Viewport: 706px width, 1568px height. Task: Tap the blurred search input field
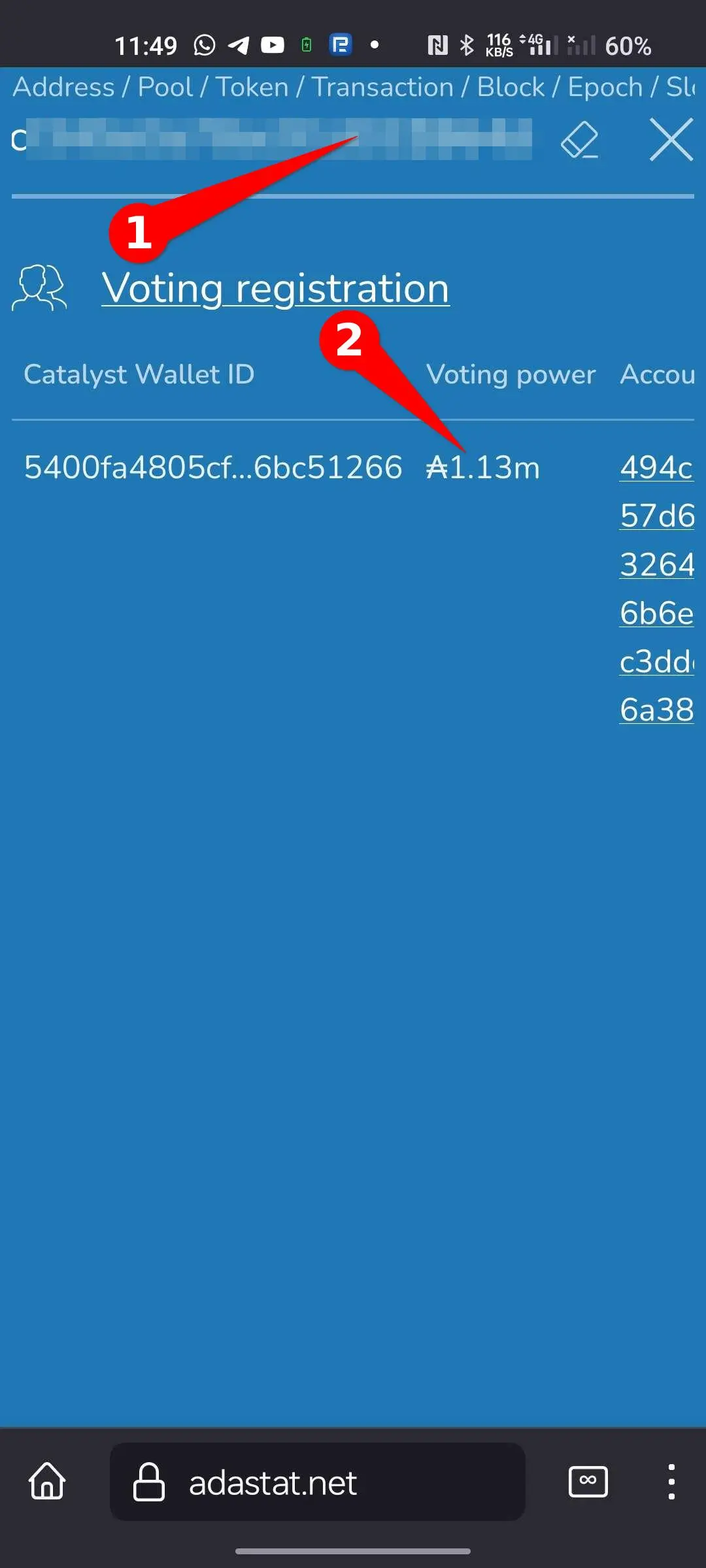pos(273,139)
